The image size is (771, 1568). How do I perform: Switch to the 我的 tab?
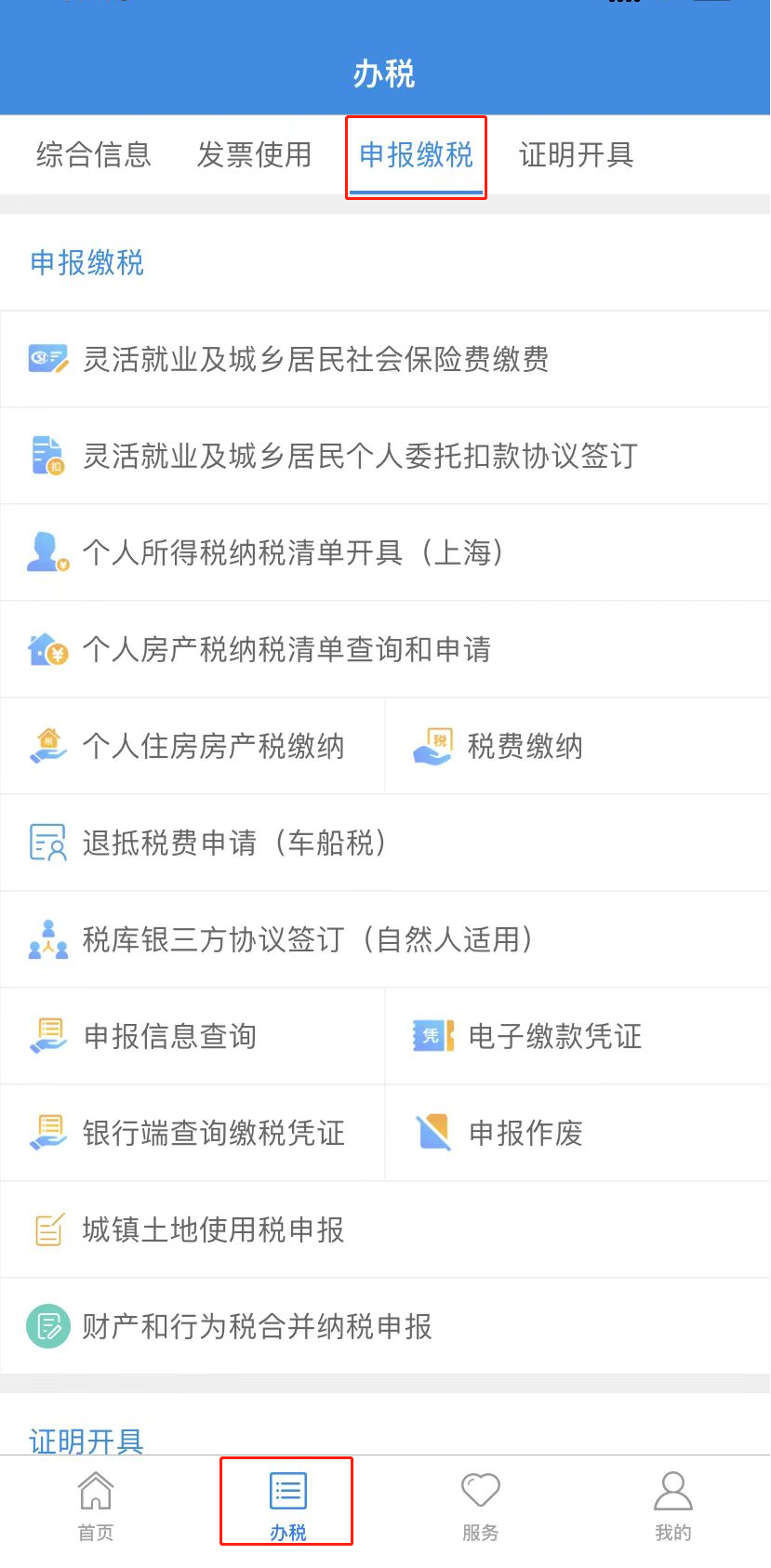(x=673, y=1507)
